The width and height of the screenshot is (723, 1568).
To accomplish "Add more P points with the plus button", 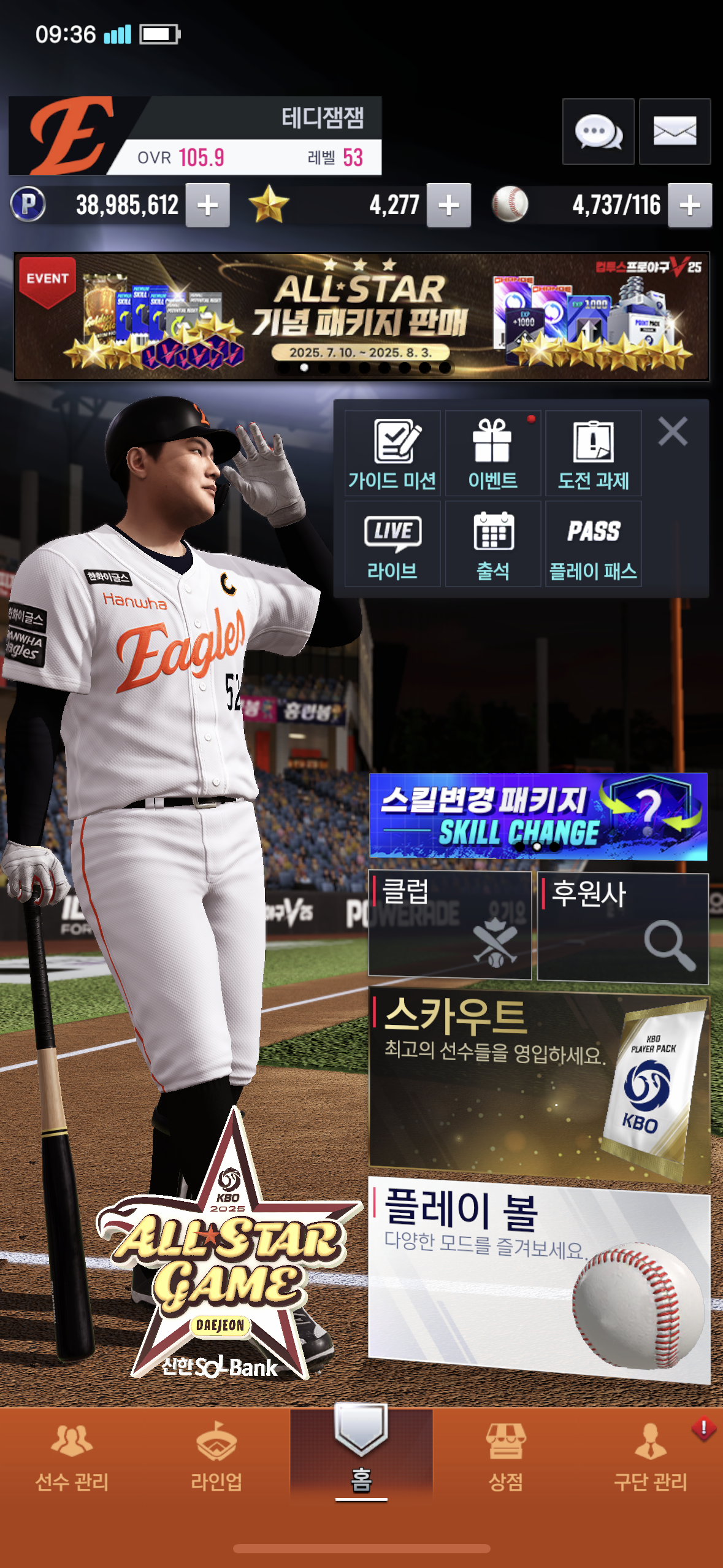I will pos(208,205).
